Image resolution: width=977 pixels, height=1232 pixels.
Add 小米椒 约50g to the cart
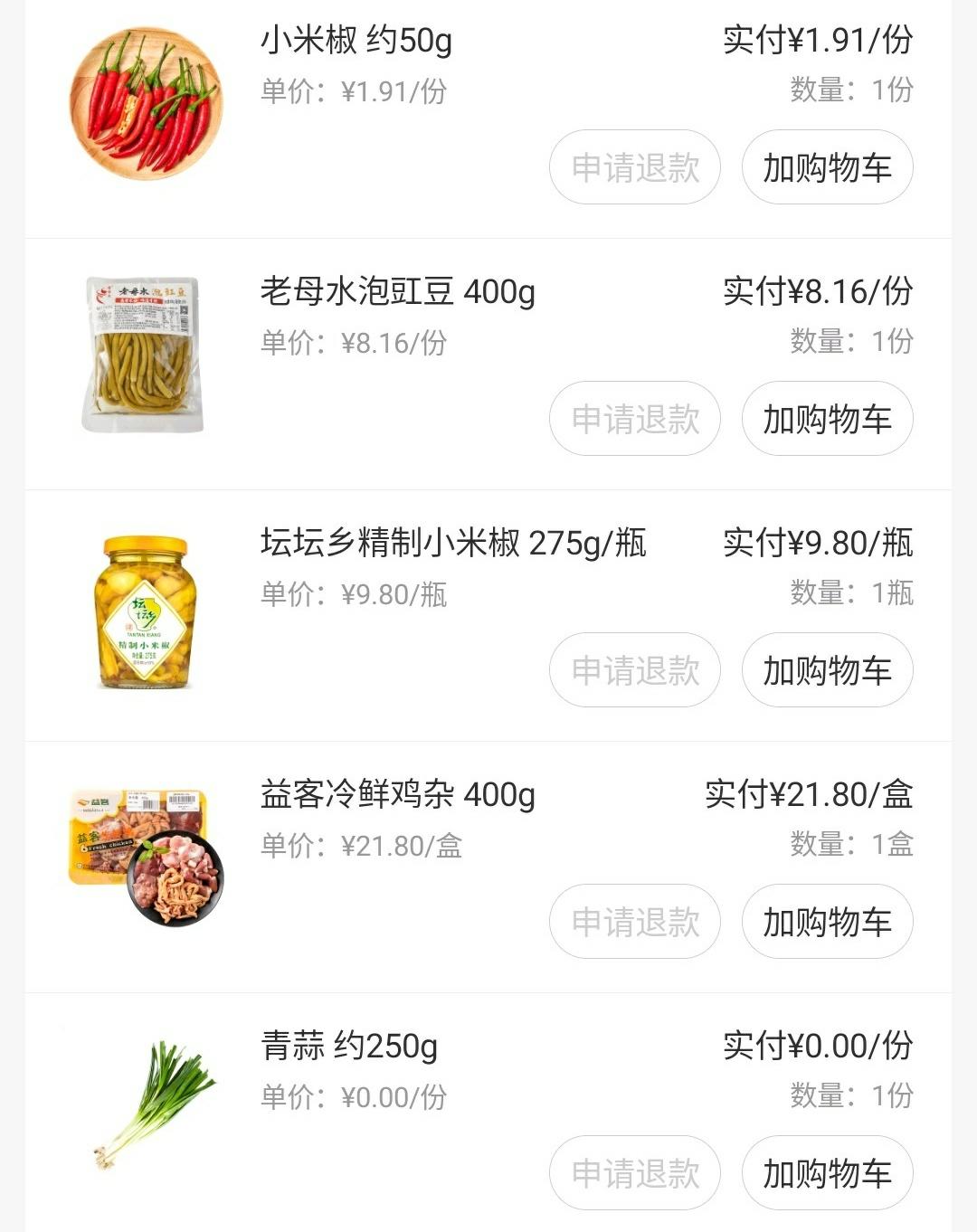(x=826, y=167)
